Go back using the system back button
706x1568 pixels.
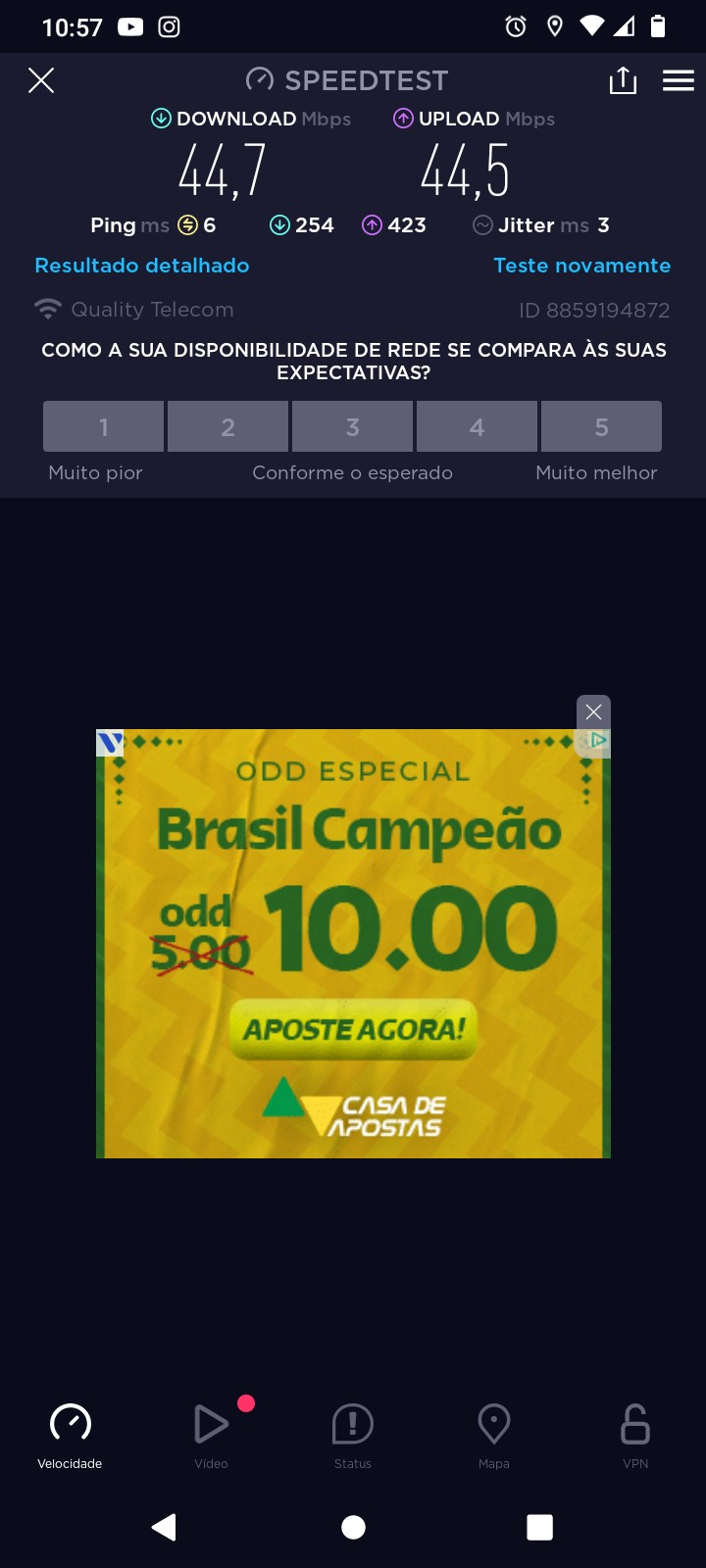point(164,1527)
